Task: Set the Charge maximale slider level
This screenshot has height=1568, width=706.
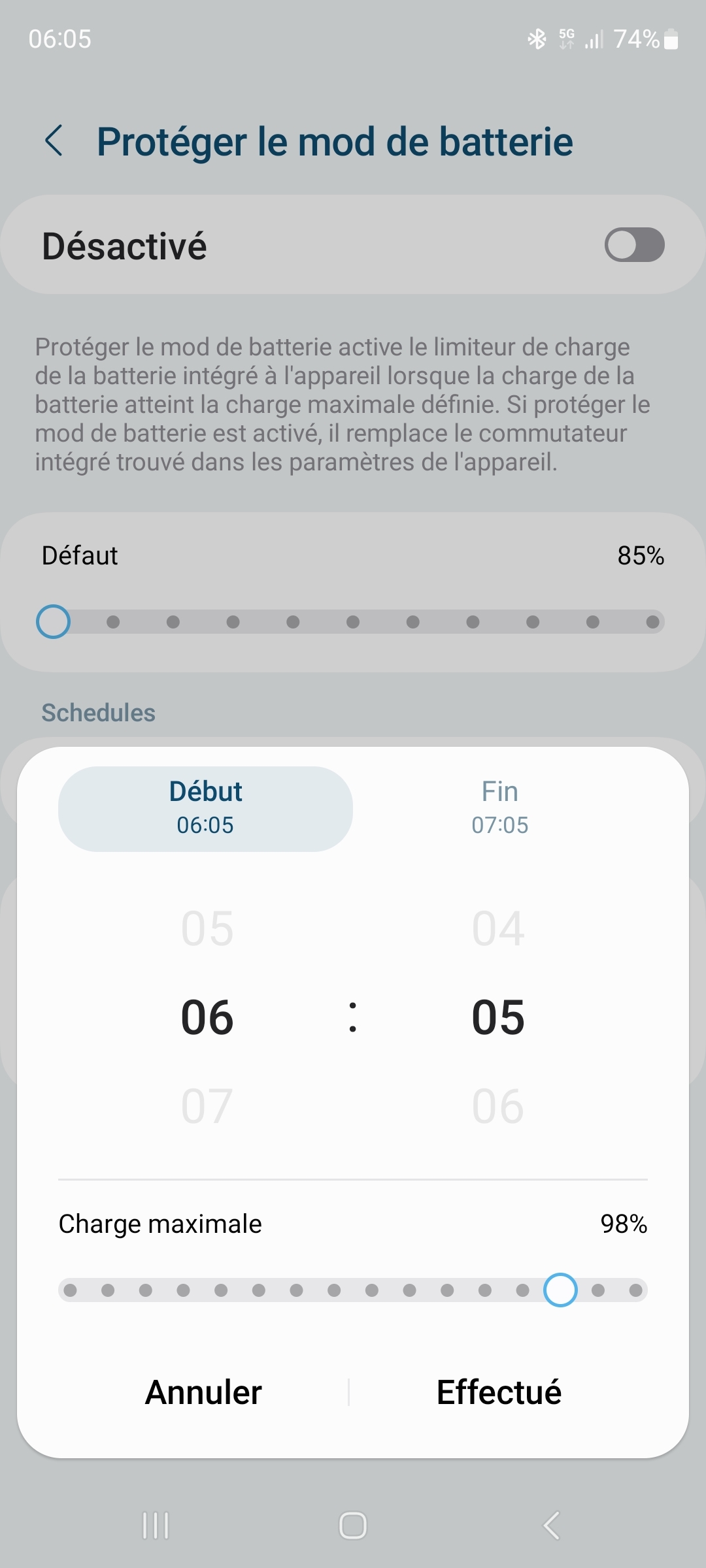Action: tap(560, 1290)
